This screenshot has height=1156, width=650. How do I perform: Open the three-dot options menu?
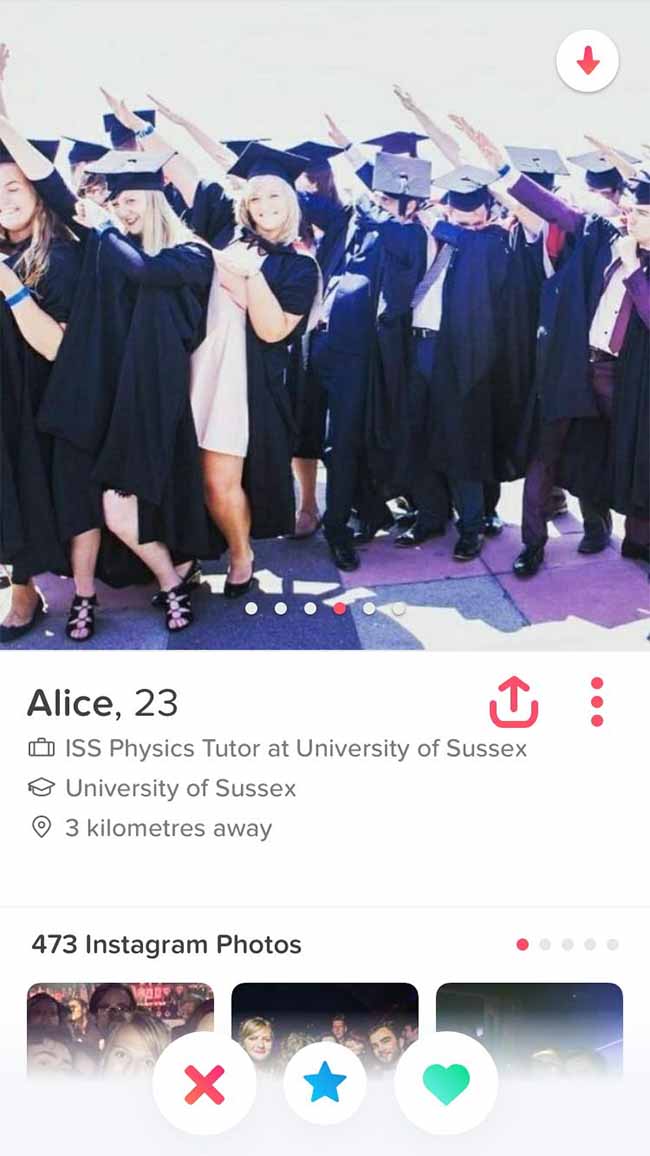tap(597, 702)
